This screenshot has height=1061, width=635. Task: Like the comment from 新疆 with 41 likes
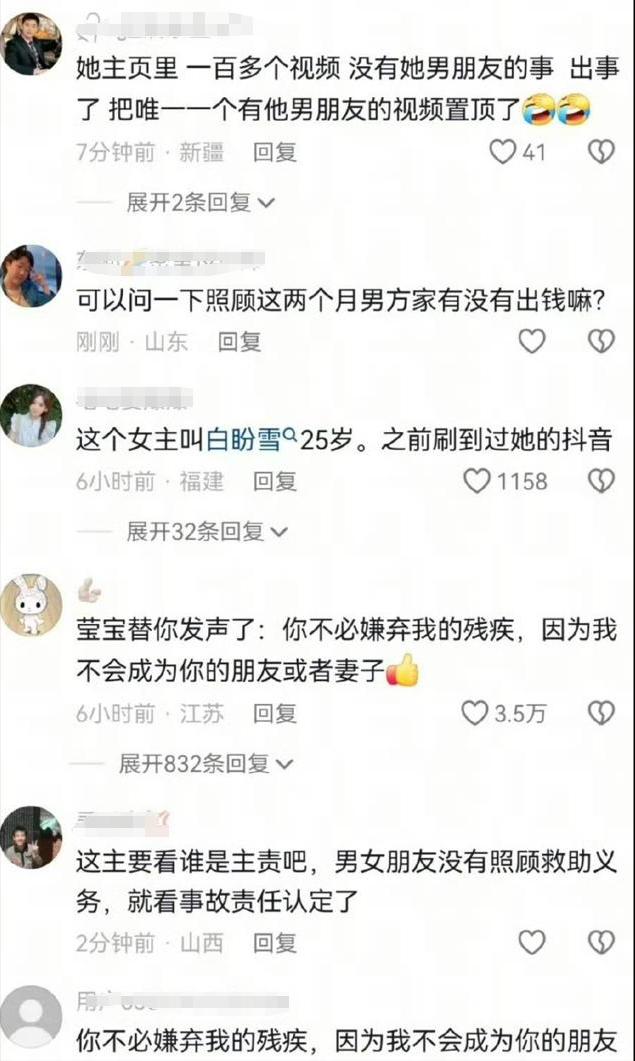point(501,152)
